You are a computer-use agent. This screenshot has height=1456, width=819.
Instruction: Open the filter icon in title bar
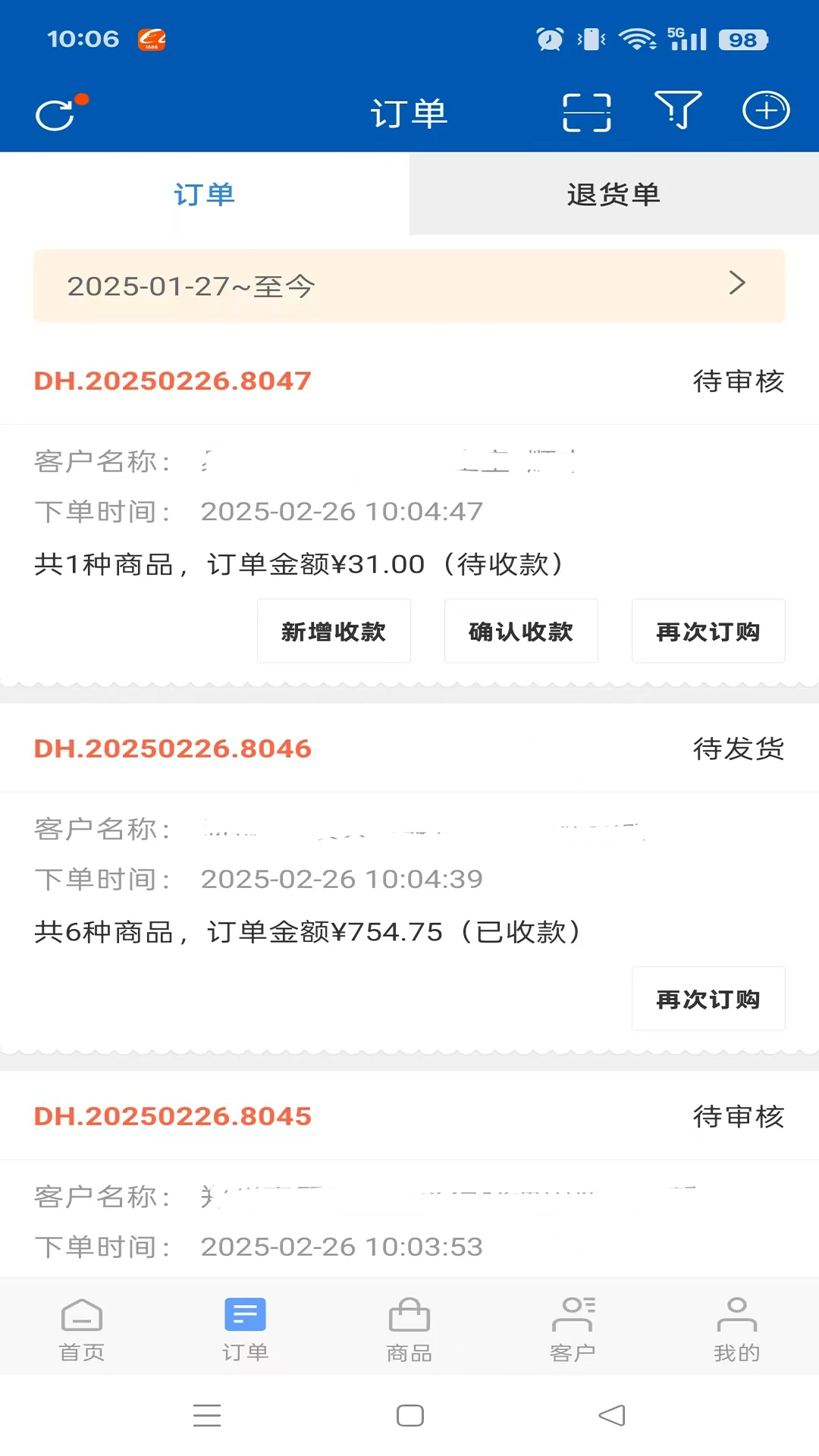tap(679, 112)
